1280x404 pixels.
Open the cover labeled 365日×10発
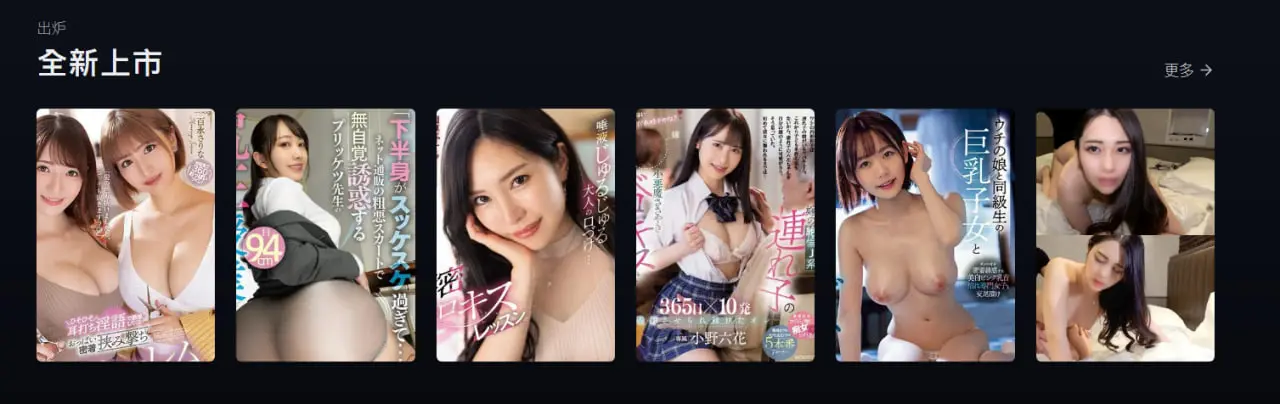pyautogui.click(x=725, y=235)
